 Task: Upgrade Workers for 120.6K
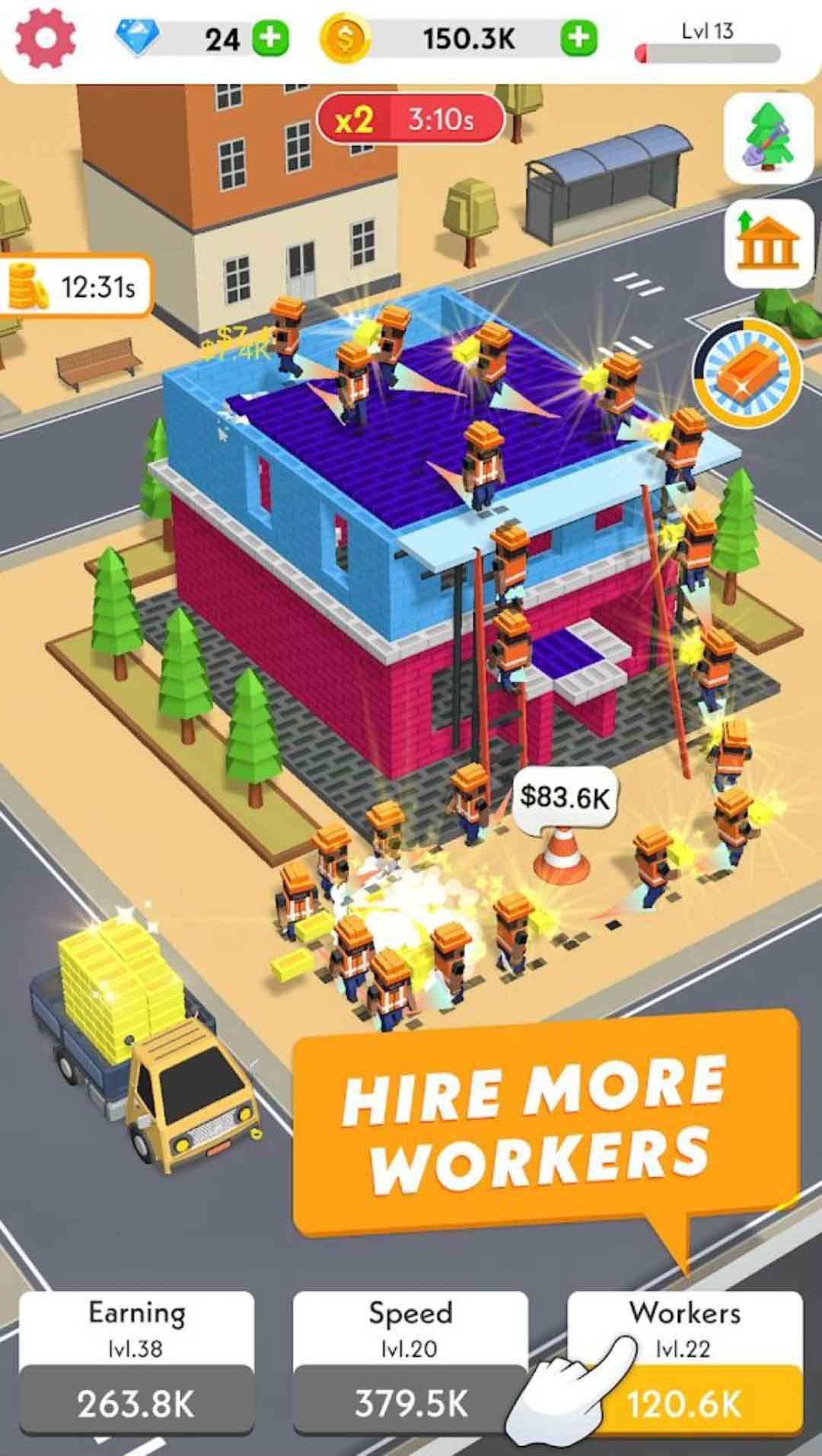[684, 1403]
